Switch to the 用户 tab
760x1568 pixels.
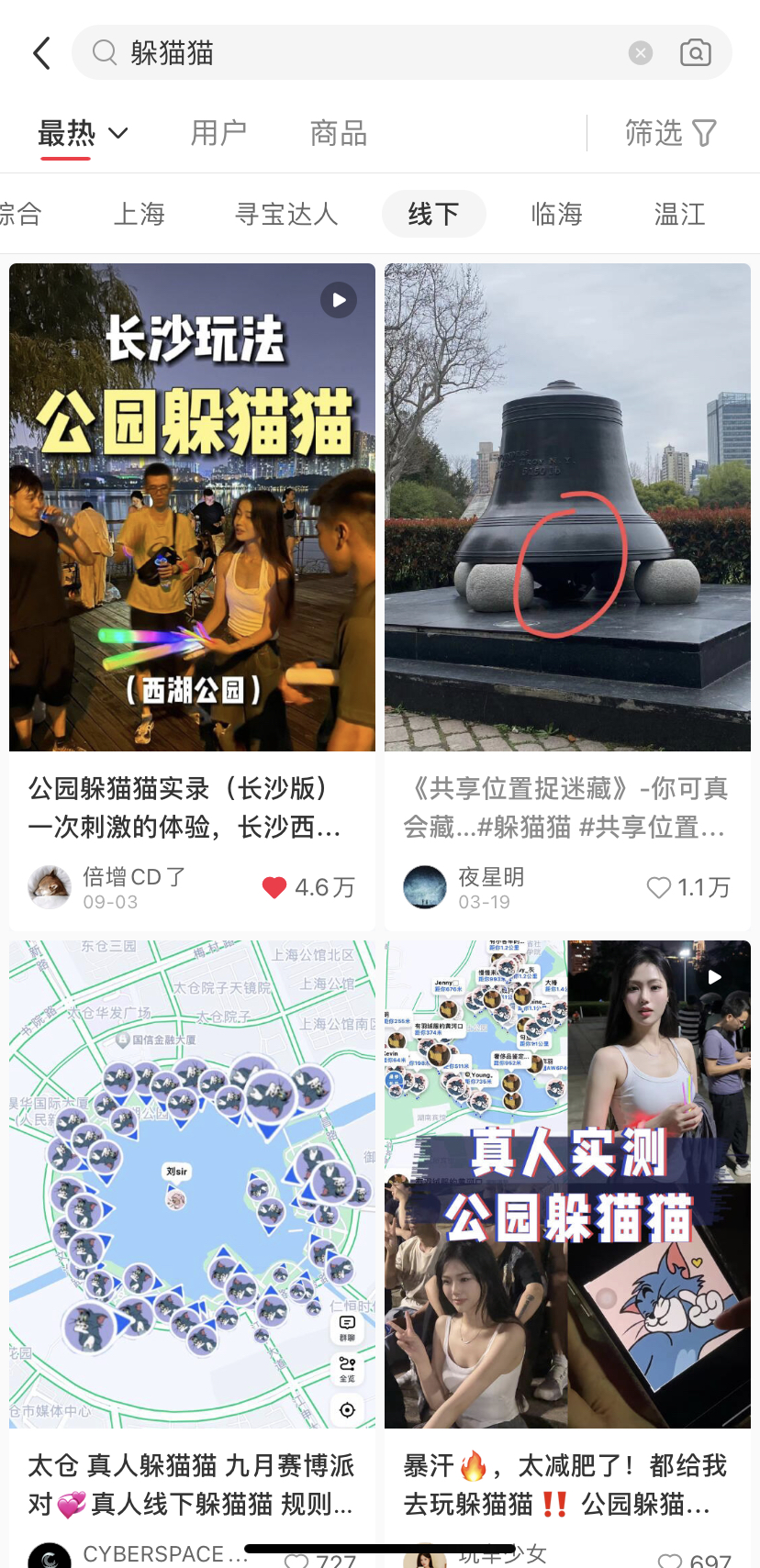218,134
